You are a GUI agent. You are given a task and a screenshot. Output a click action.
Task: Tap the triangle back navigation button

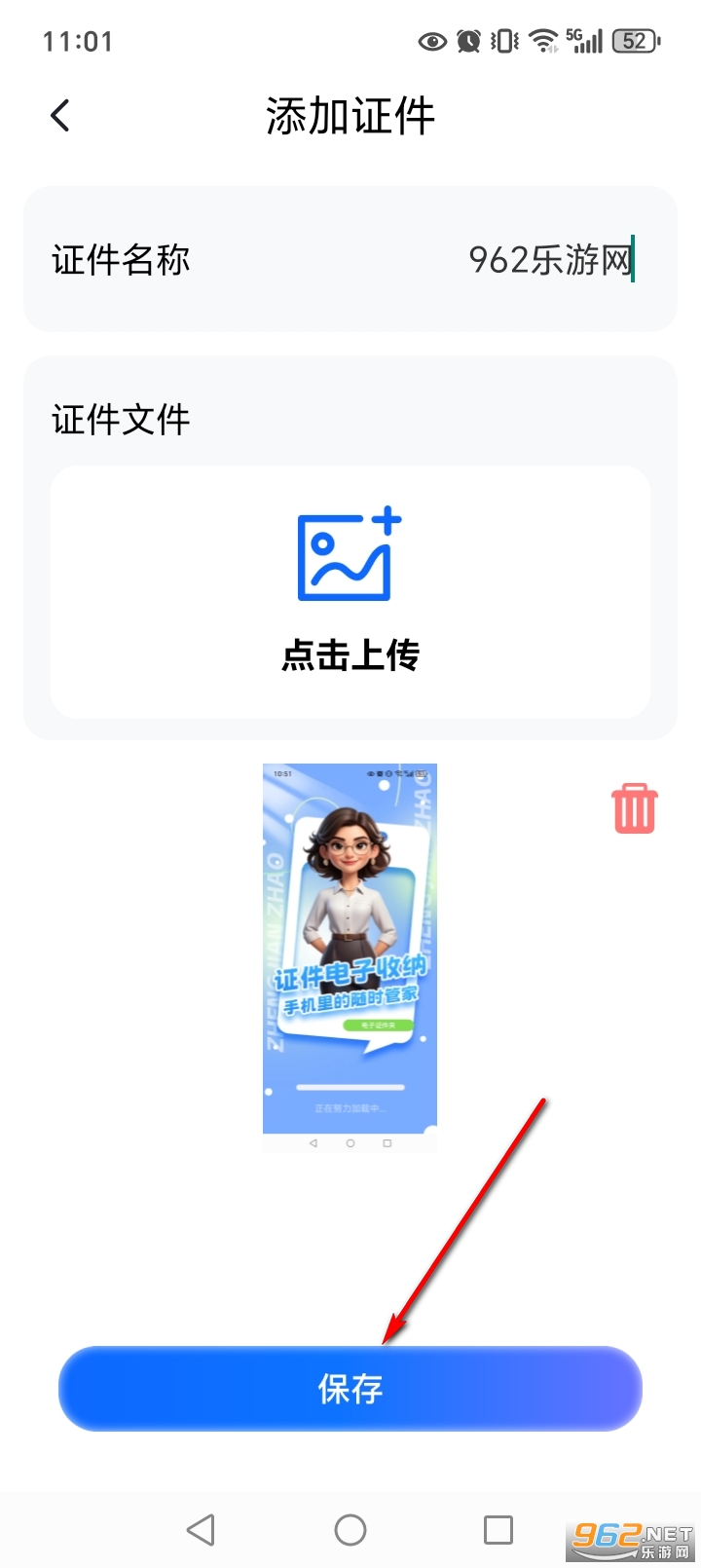202,1529
